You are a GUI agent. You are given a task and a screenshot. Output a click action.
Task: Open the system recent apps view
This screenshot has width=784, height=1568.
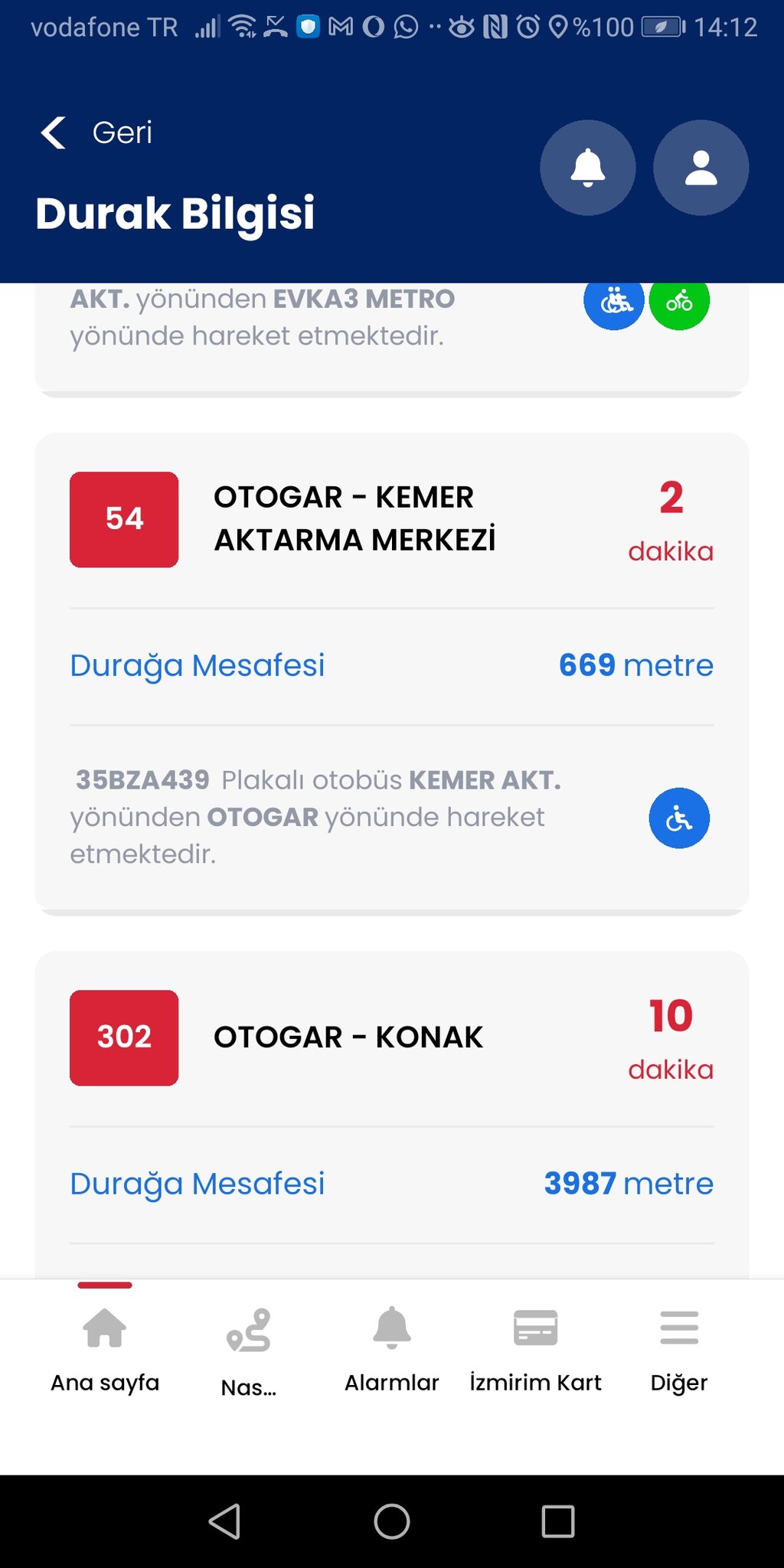pos(557,1521)
